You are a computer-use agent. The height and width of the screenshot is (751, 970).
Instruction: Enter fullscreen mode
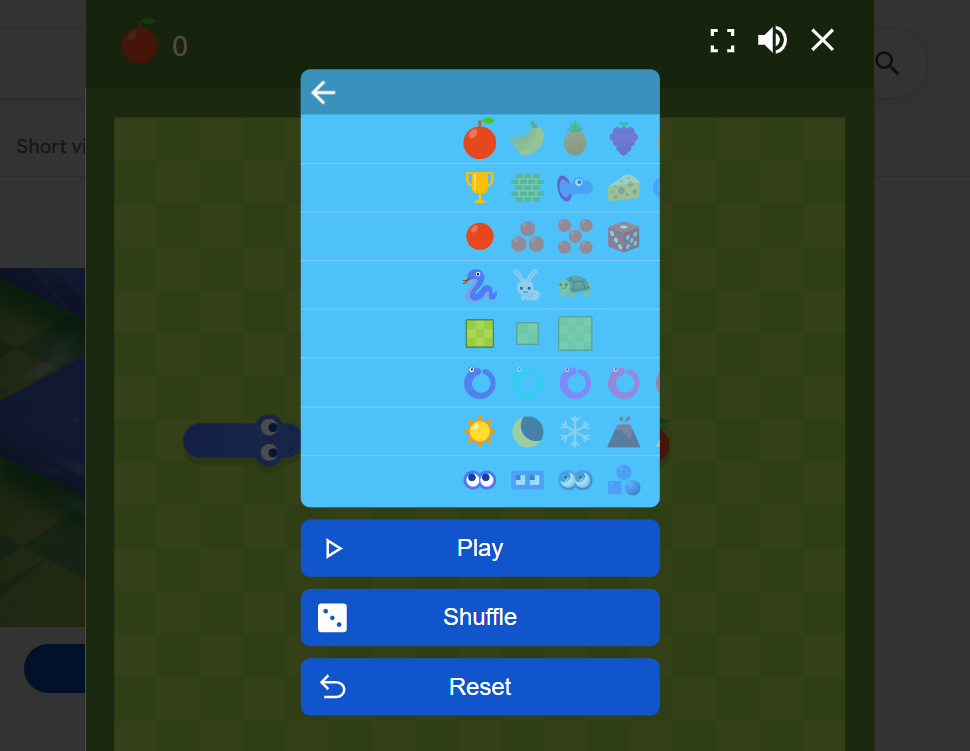pos(722,41)
